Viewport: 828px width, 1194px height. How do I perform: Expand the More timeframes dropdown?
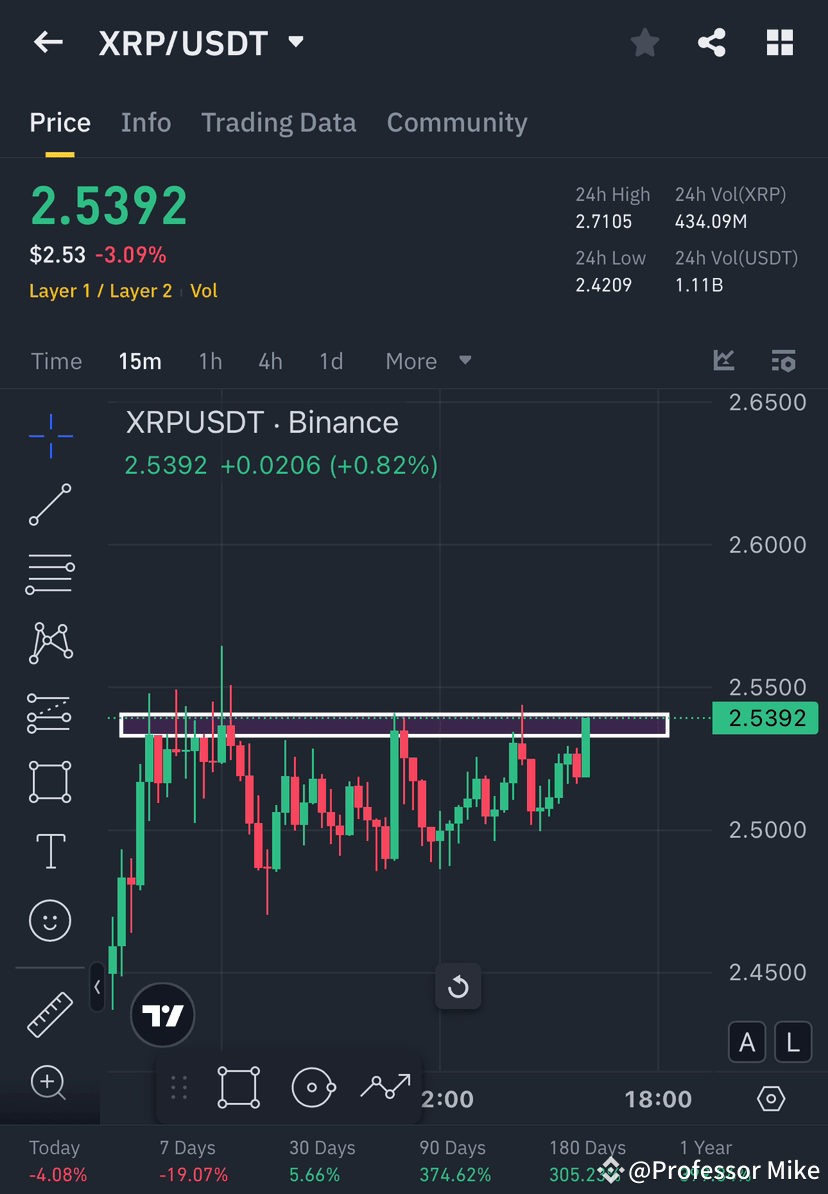click(x=428, y=361)
